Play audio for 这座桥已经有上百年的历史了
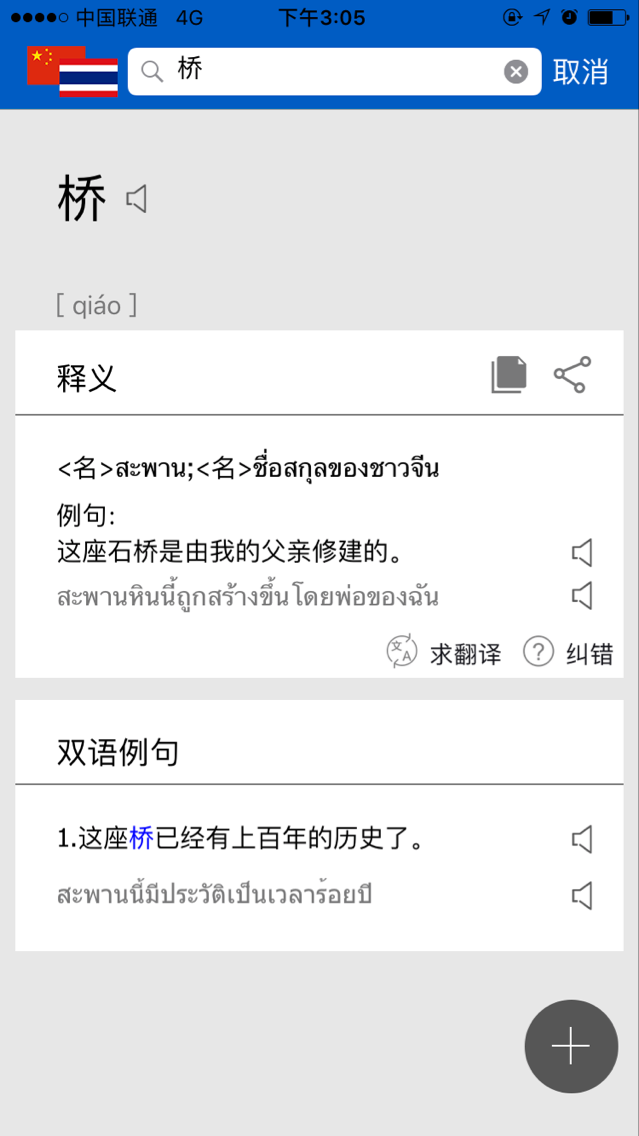The image size is (639, 1136). pos(582,840)
